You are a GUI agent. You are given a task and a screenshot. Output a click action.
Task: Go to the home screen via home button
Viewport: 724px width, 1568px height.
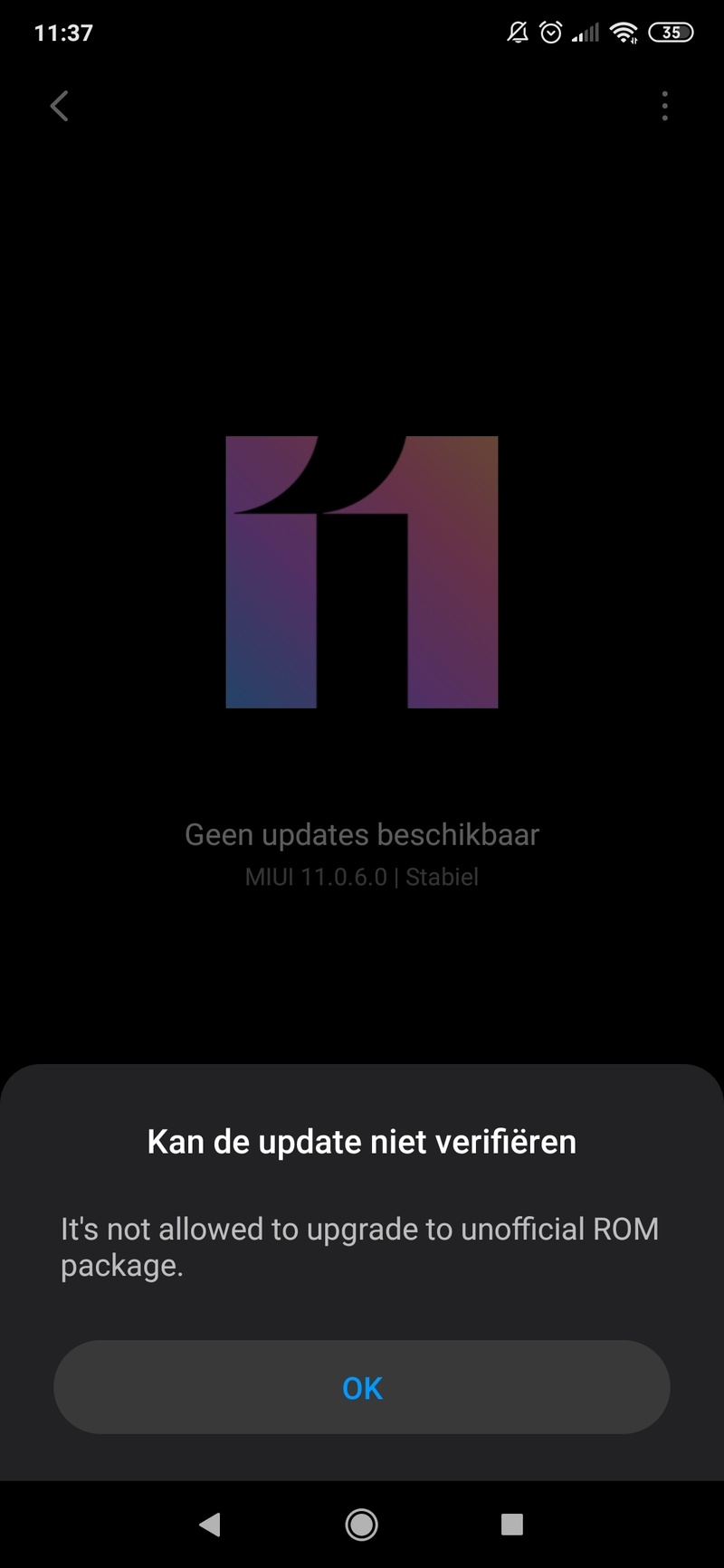362,1525
